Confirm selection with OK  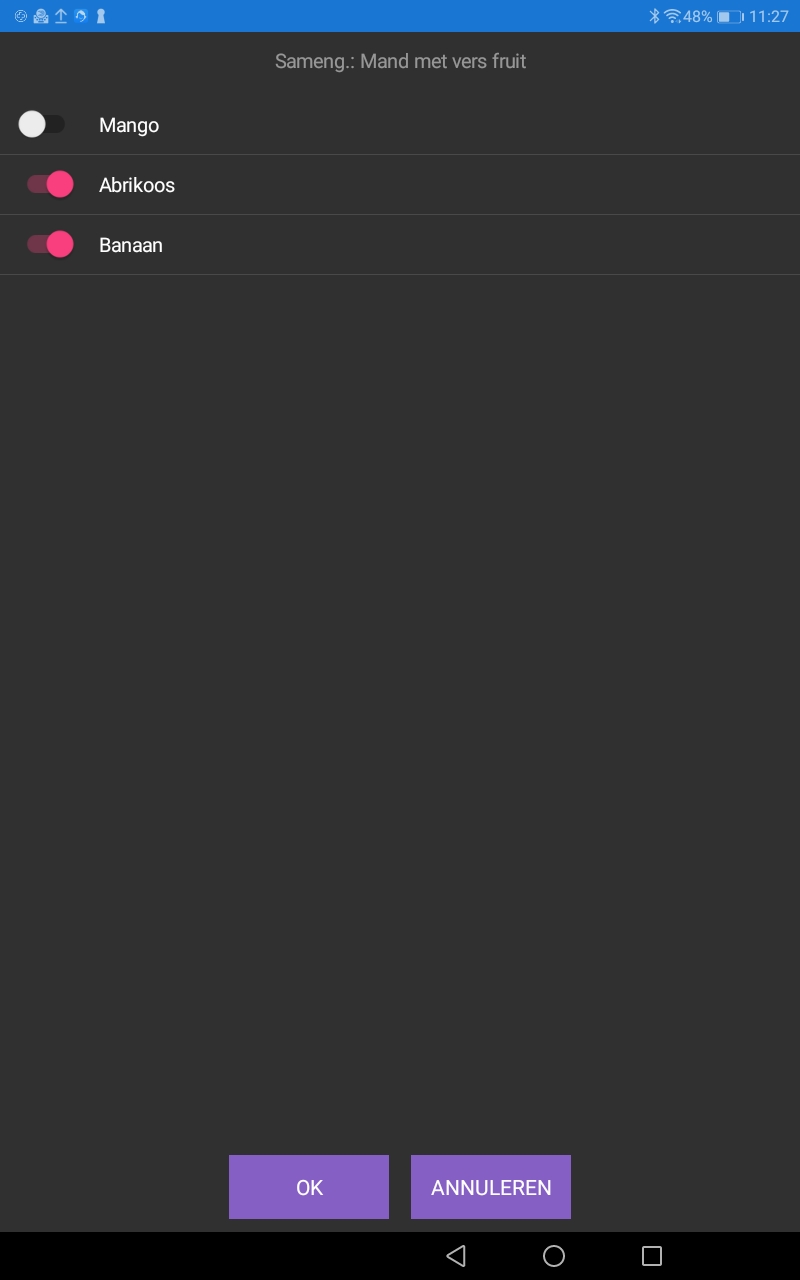click(309, 1187)
